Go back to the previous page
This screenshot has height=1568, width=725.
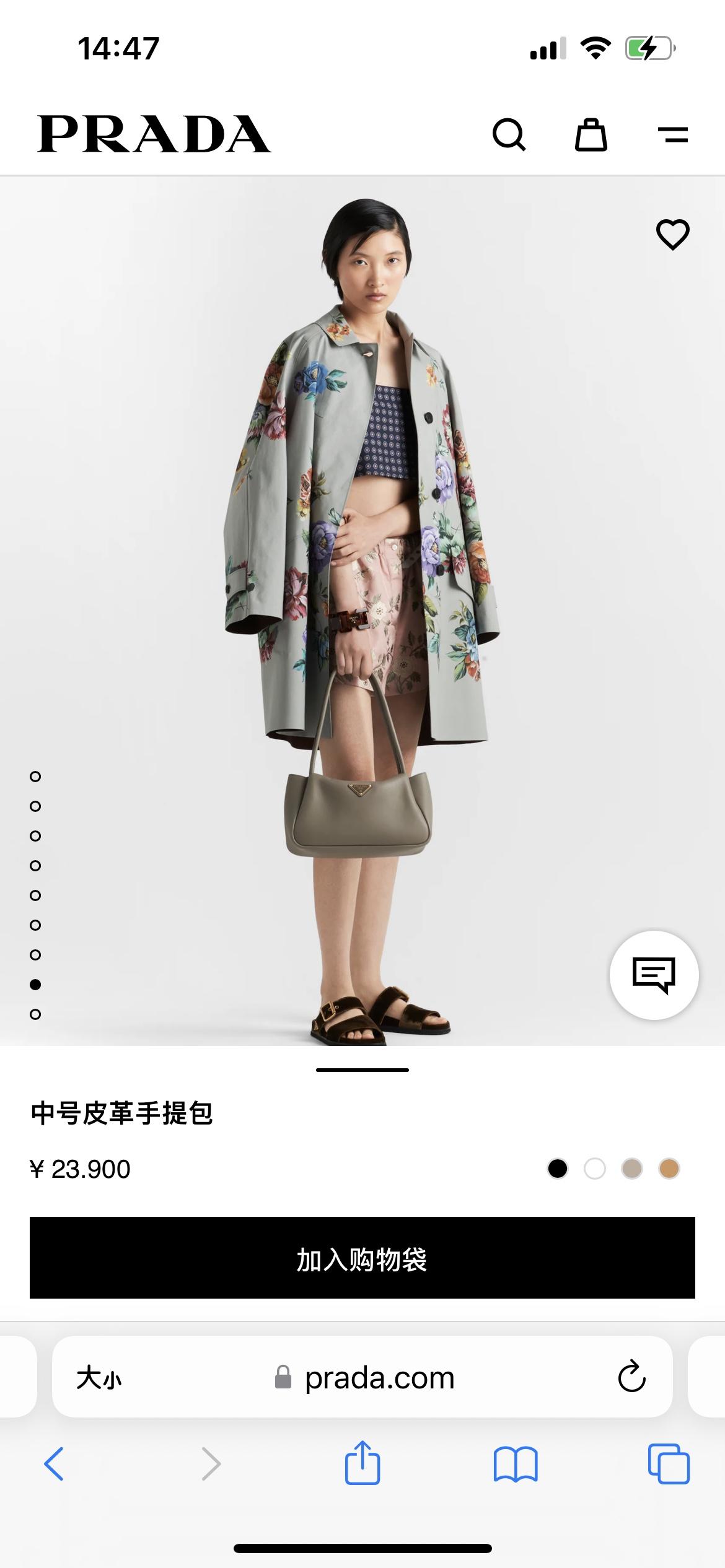click(54, 1464)
